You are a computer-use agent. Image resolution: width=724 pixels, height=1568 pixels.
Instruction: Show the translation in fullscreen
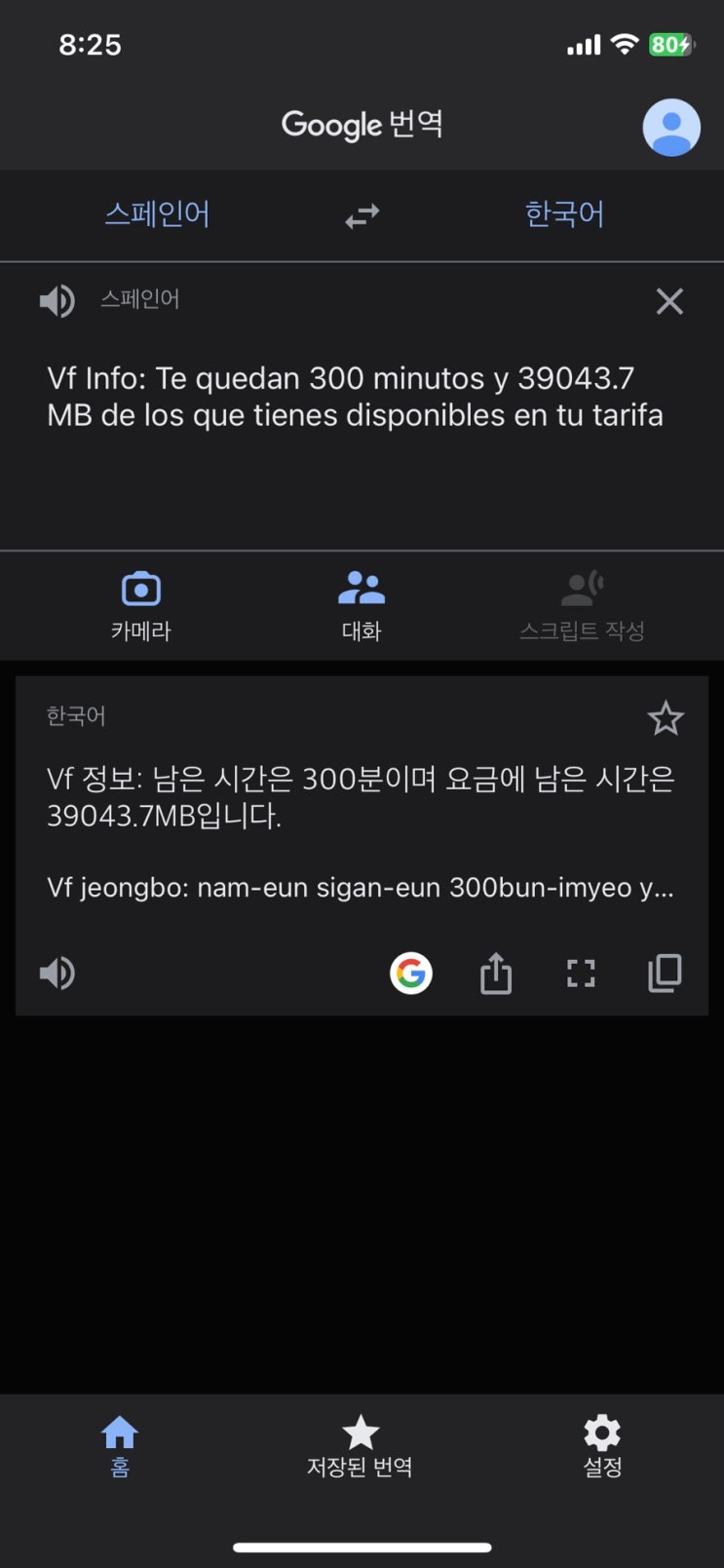point(581,973)
